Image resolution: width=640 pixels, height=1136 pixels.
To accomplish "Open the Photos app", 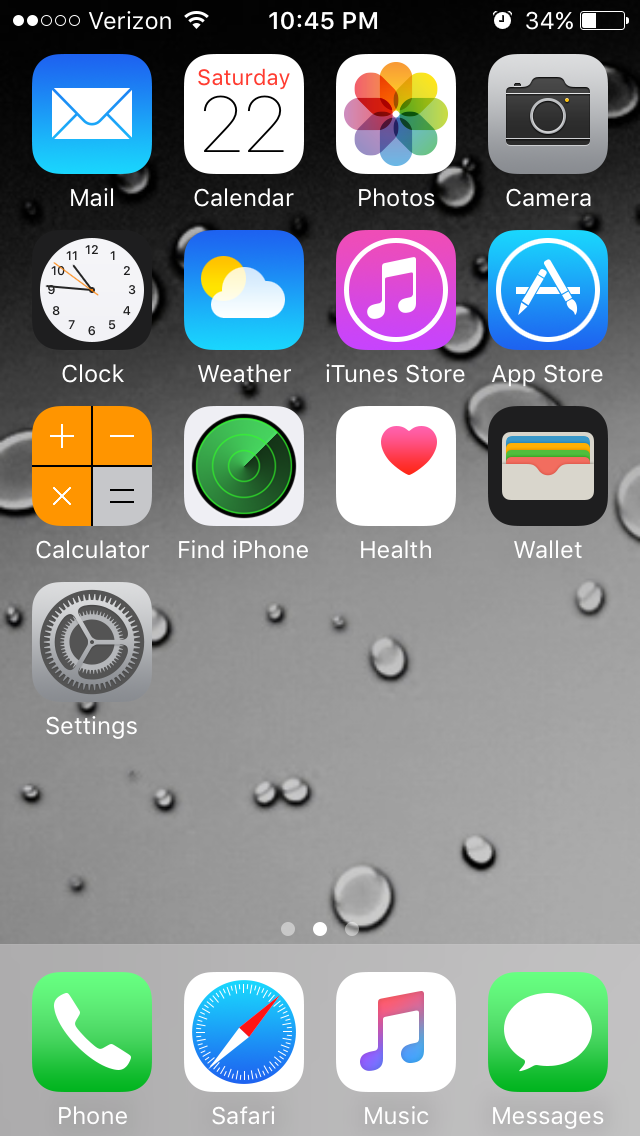I will (x=396, y=114).
